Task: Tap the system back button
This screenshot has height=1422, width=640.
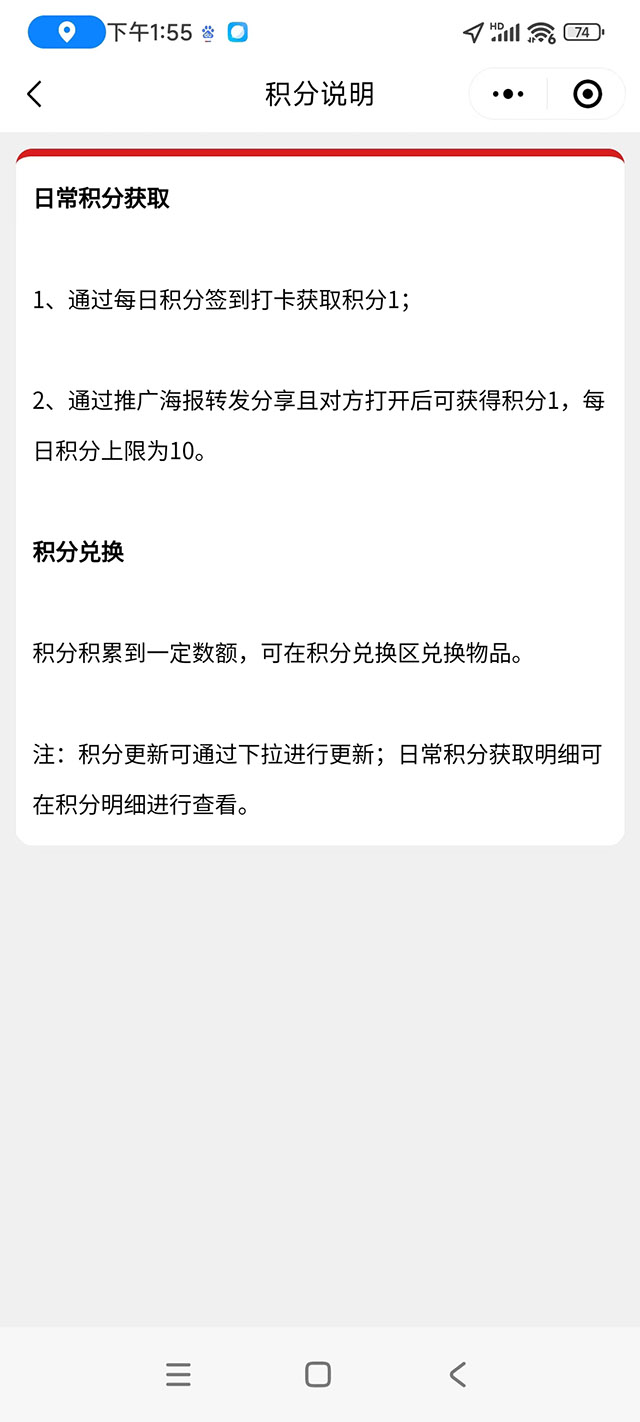Action: [x=457, y=1375]
